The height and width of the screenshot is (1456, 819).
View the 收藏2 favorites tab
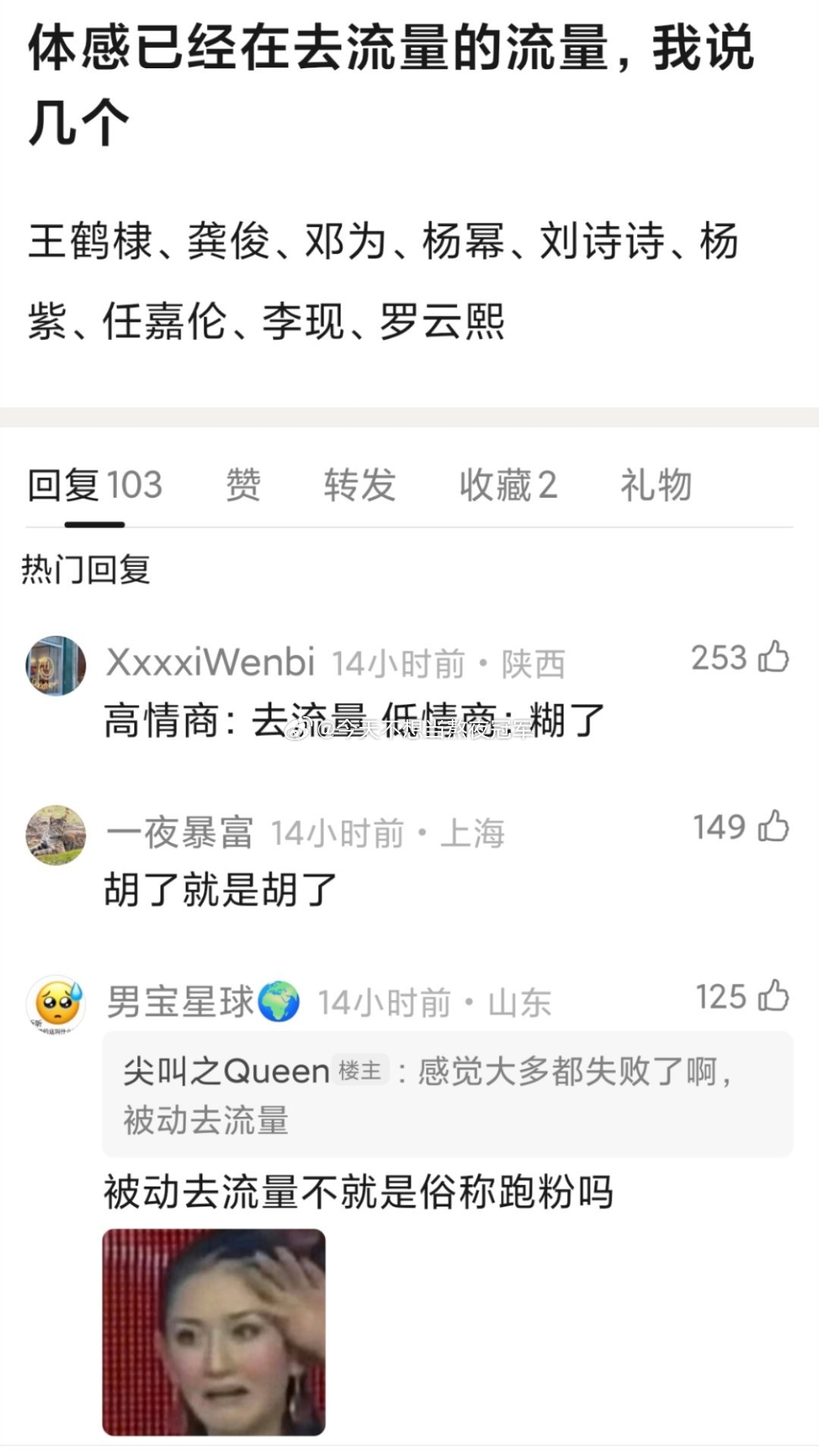[508, 486]
